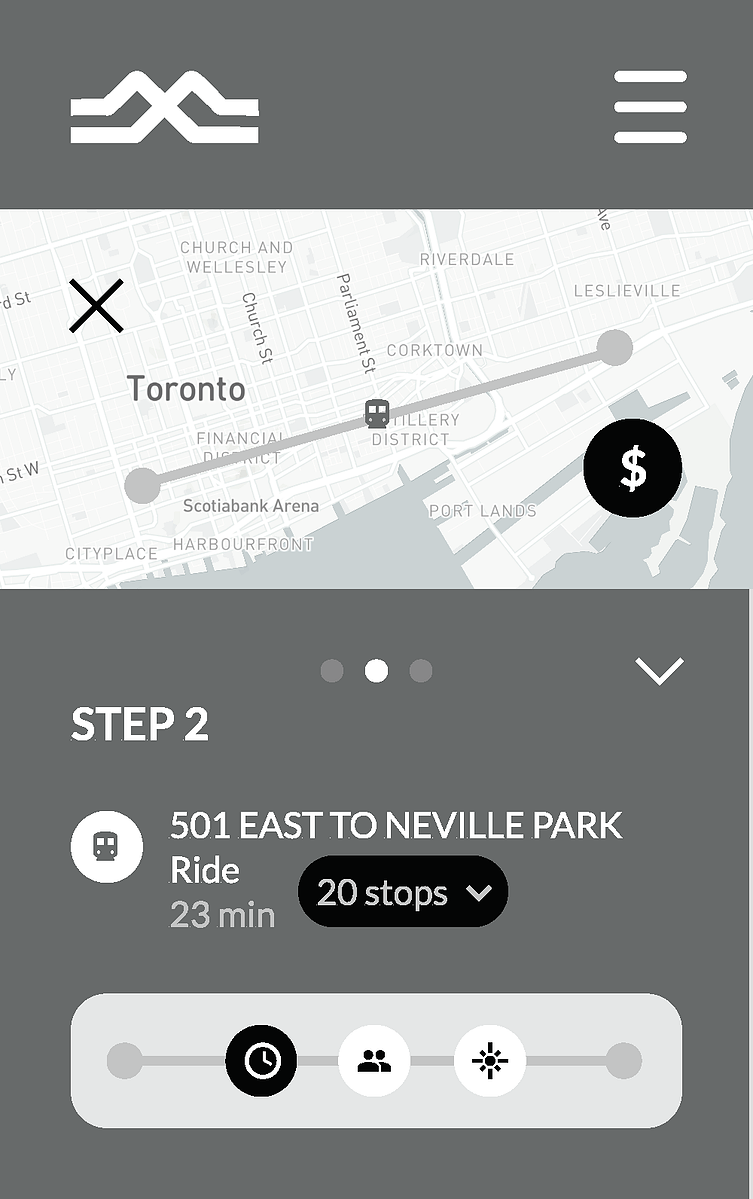Close the map route view

96,306
